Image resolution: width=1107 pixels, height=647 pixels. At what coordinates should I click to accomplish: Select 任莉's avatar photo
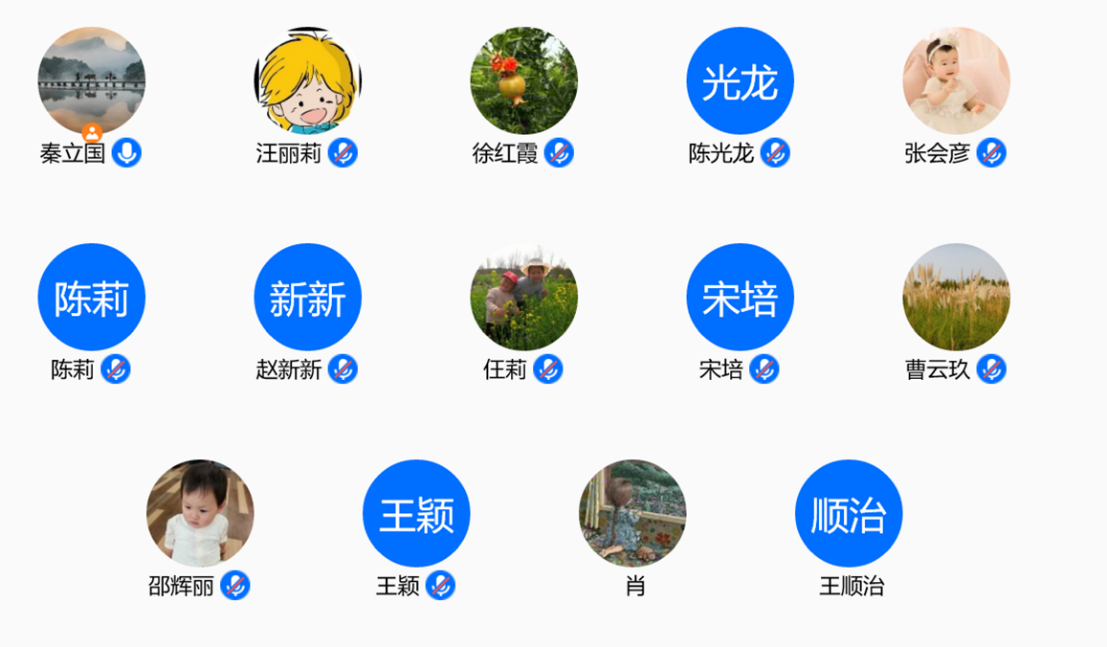point(523,297)
